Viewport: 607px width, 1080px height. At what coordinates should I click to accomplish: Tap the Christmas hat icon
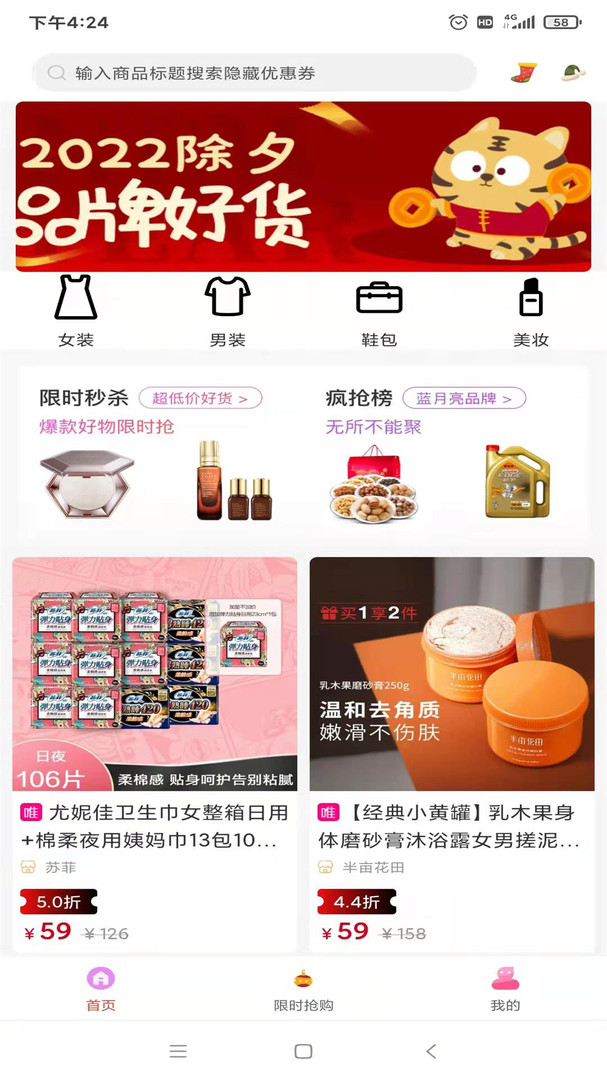pyautogui.click(x=572, y=73)
